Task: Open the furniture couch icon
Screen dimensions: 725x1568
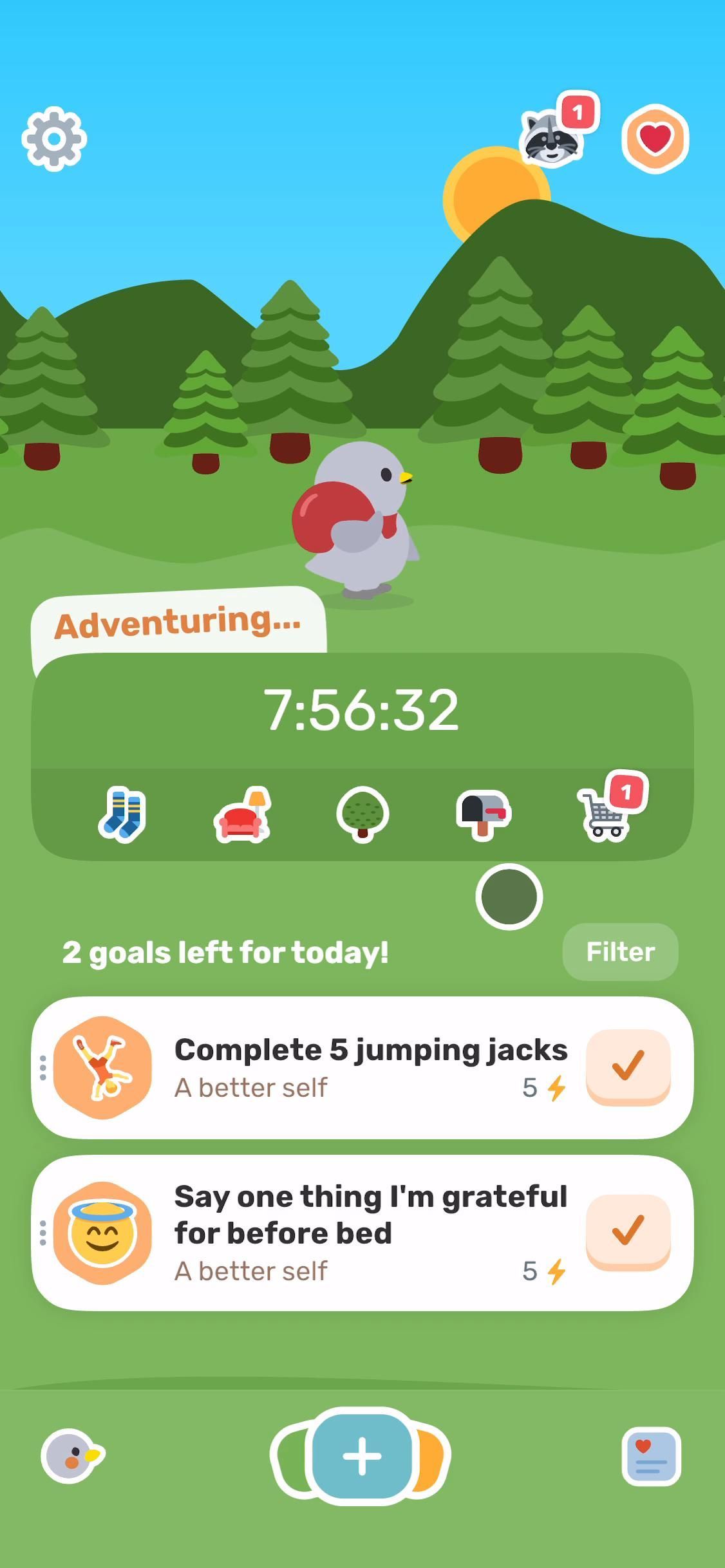Action: coord(241,814)
